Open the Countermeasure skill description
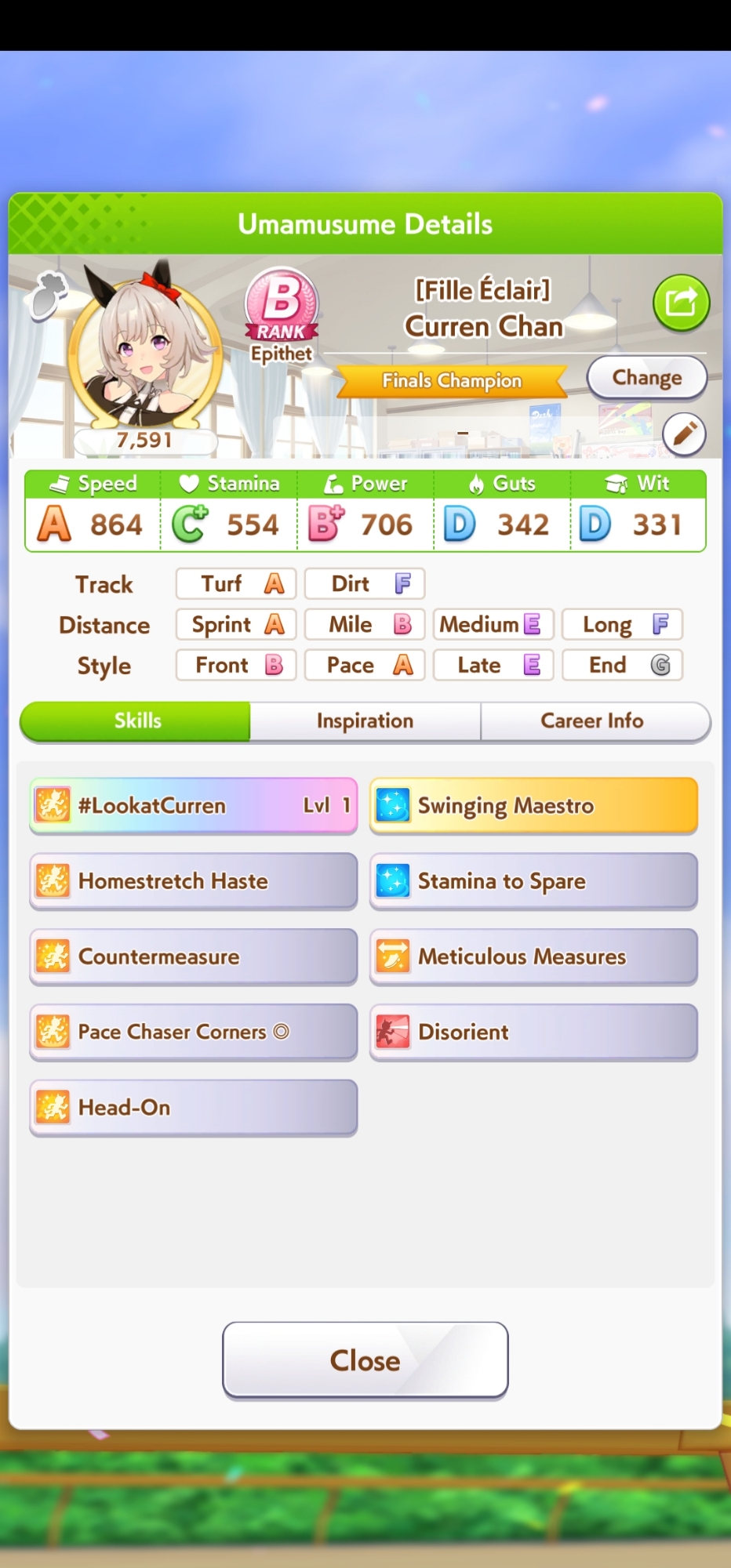Viewport: 731px width, 1568px height. 193,956
